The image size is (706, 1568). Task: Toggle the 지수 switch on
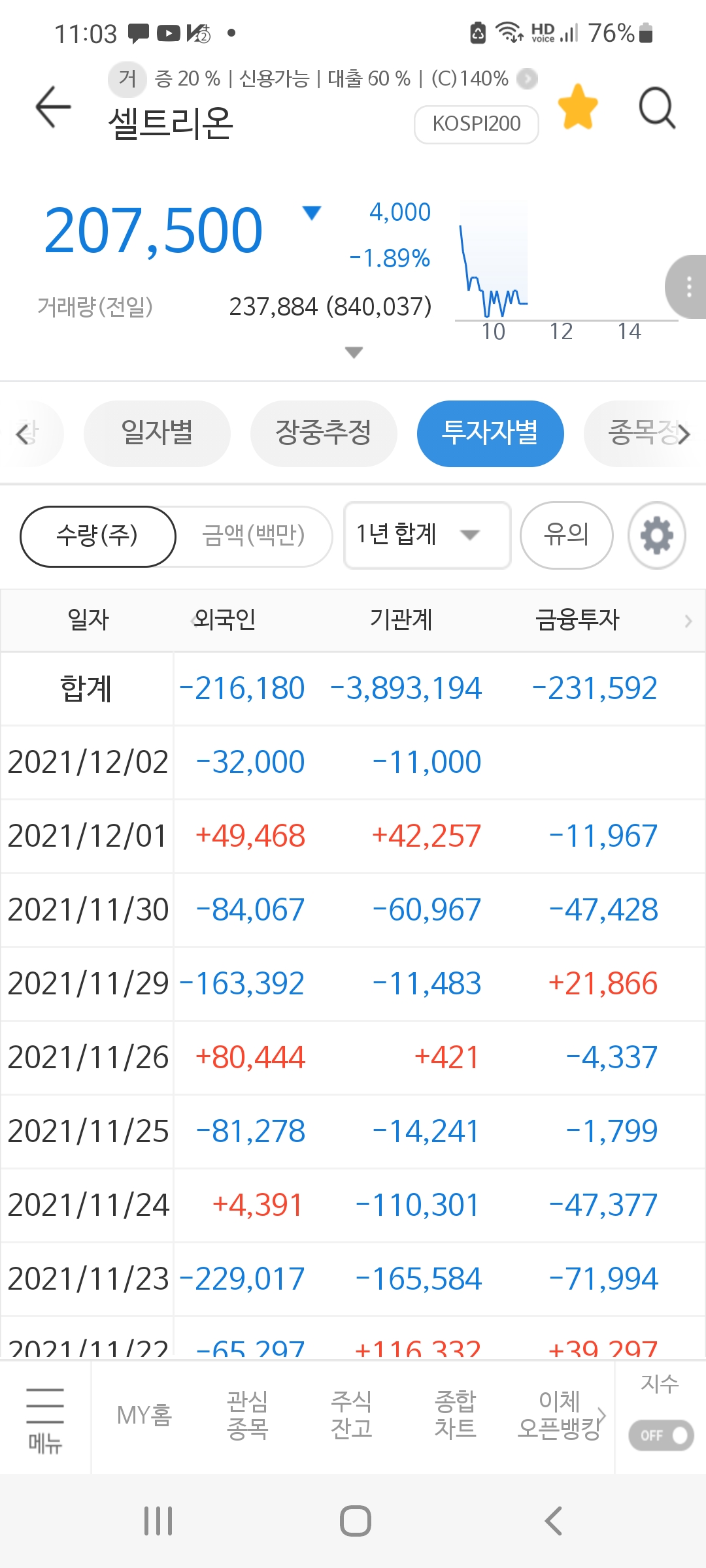click(x=661, y=1435)
